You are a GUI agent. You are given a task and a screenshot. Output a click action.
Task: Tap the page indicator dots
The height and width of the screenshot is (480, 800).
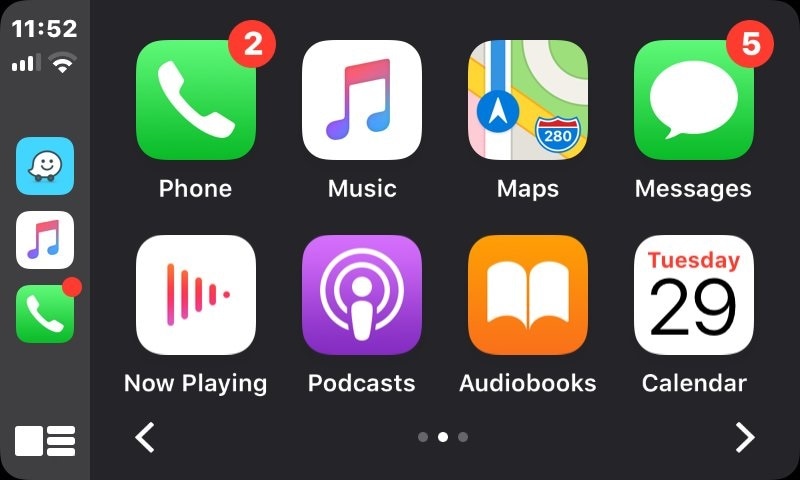(x=443, y=437)
